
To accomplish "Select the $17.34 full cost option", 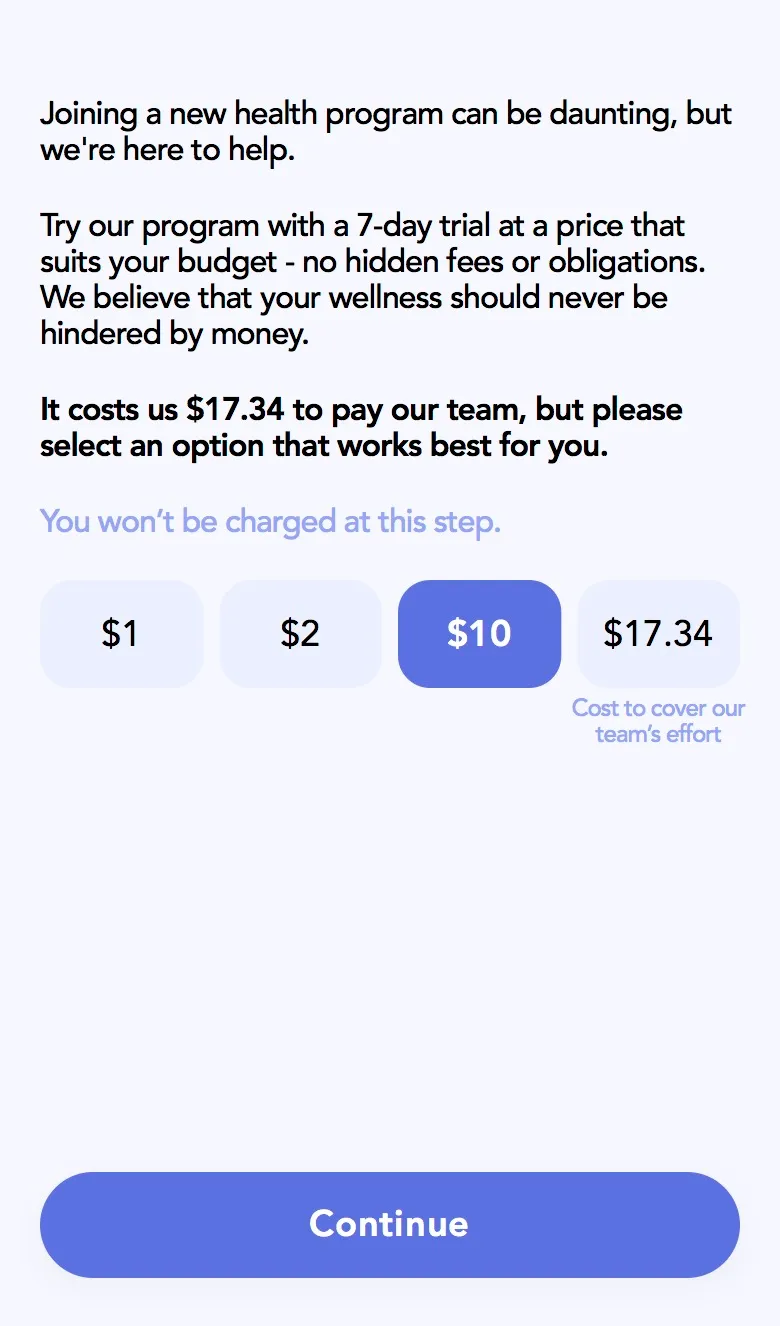I will 658,634.
